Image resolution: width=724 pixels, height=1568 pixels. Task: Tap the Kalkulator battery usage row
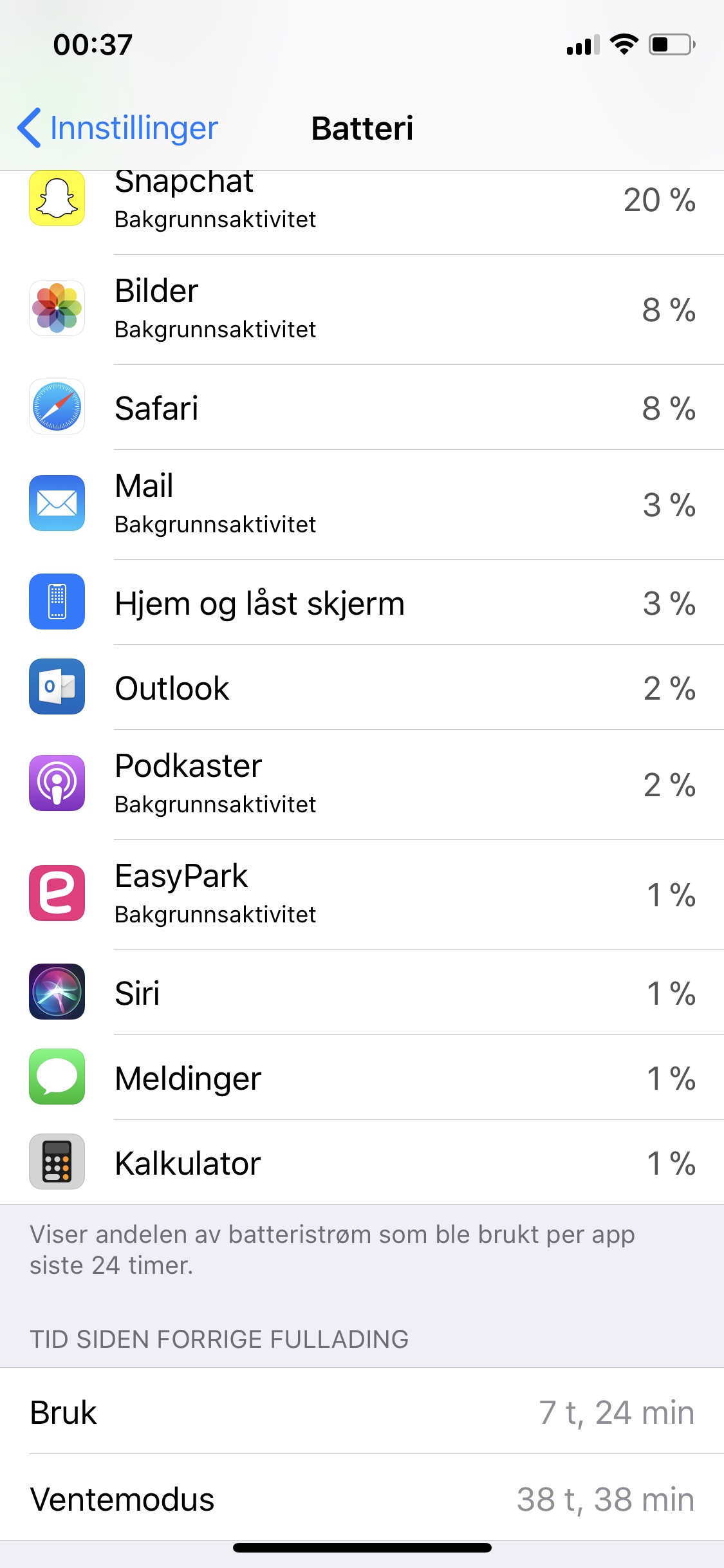(x=360, y=1162)
